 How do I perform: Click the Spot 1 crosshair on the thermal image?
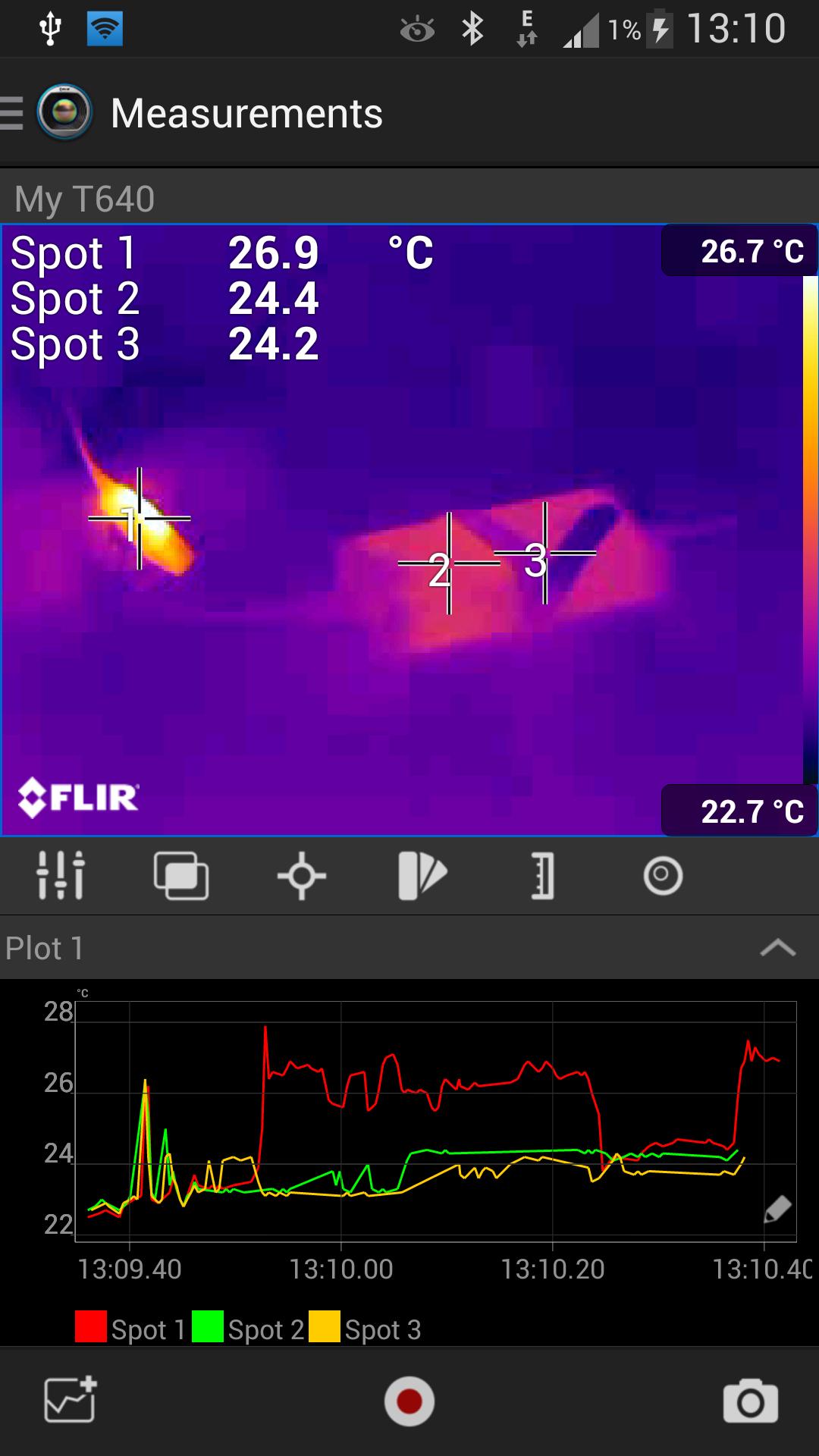point(140,517)
